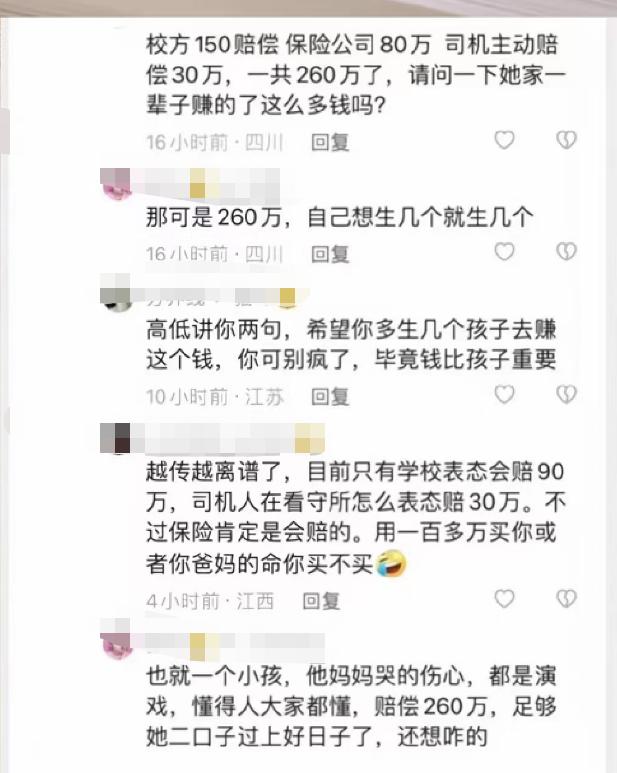This screenshot has height=773, width=617.
Task: Dislike the comment starting with 校方150赔偿
Action: coord(566,141)
